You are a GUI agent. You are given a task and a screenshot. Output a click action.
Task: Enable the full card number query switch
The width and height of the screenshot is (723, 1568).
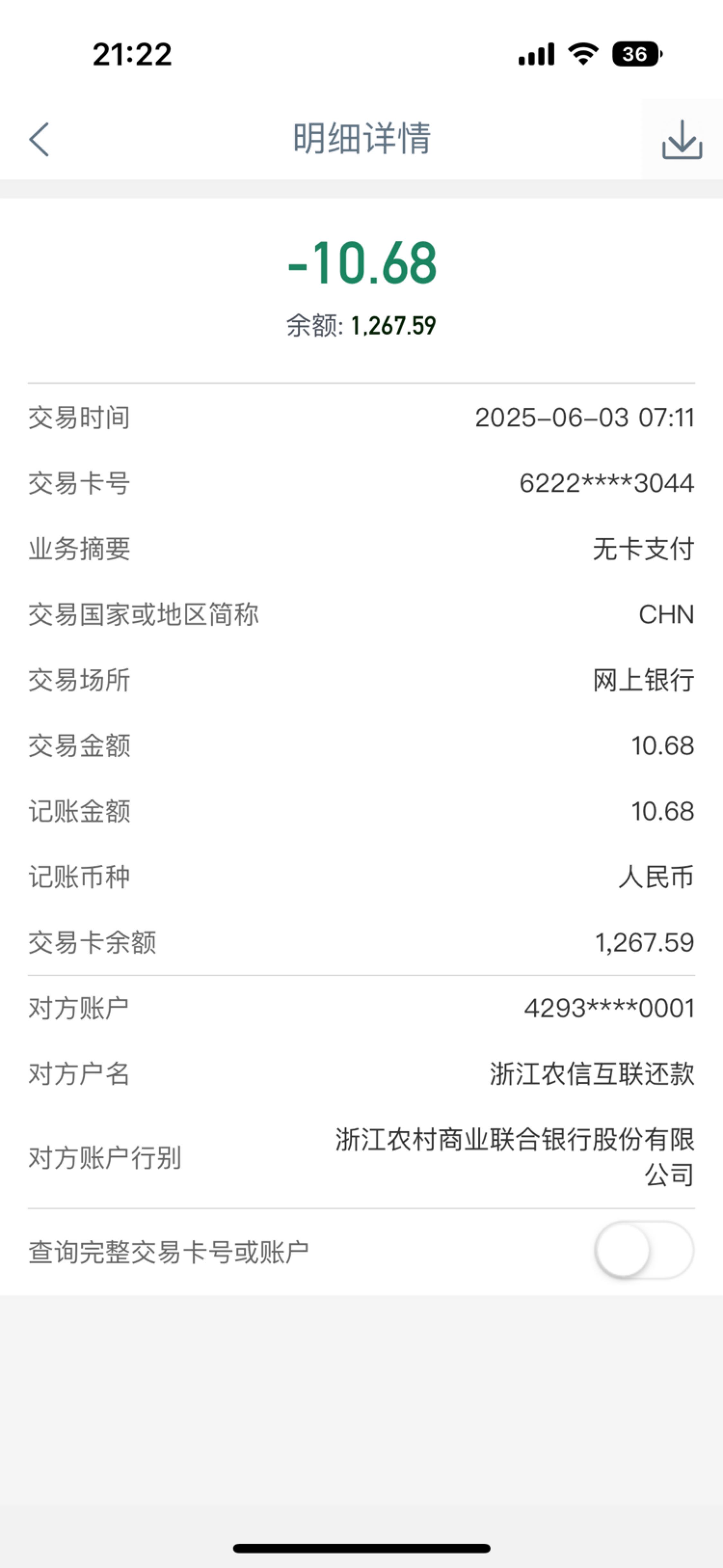click(x=644, y=1250)
